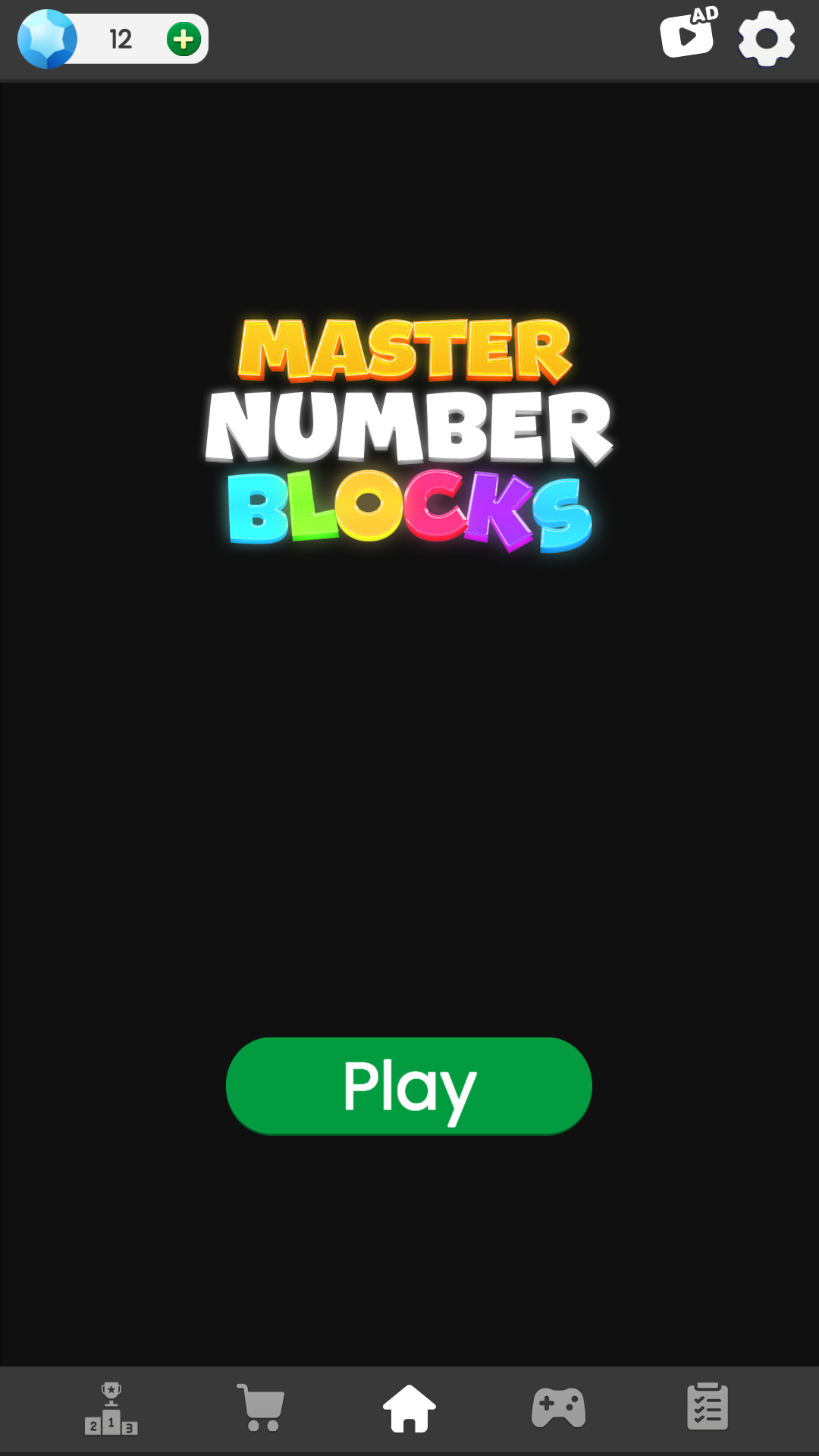Add more gems with the plus icon
819x1456 pixels.
click(x=184, y=39)
